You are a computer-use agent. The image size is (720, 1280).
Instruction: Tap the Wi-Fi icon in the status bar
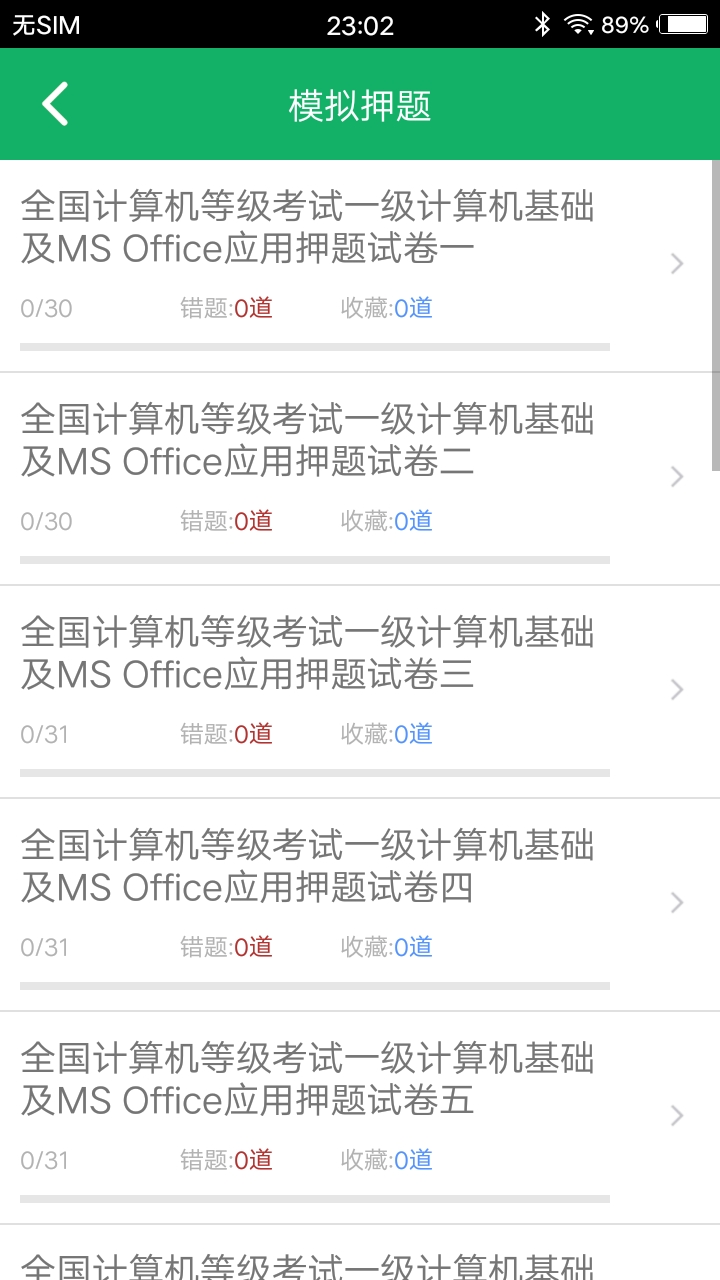[580, 22]
